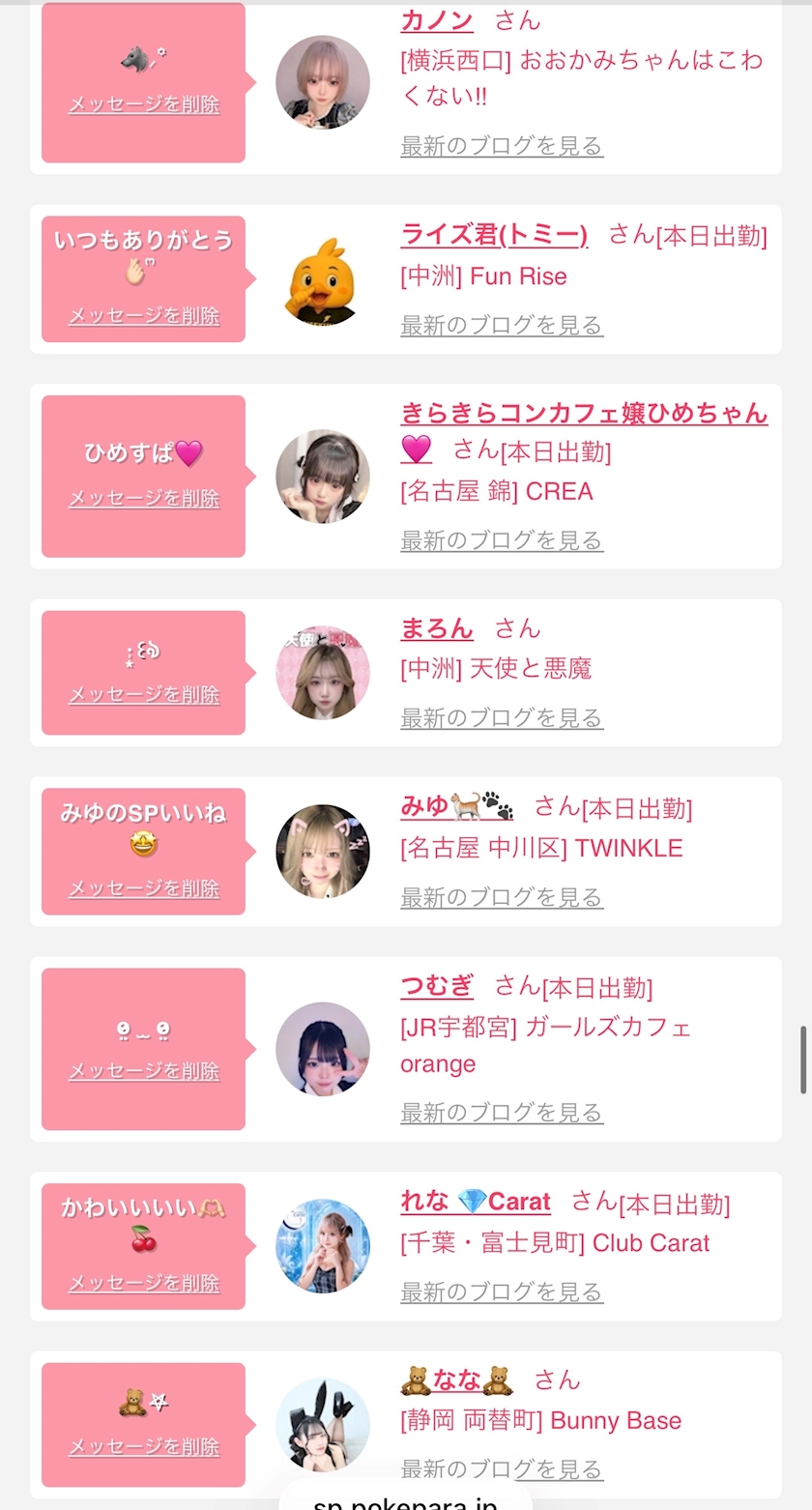Tap きらきらコンカフェ嬢ひめちゃん's round avatar photo
Screen dimensions: 812x1510
(x=323, y=477)
